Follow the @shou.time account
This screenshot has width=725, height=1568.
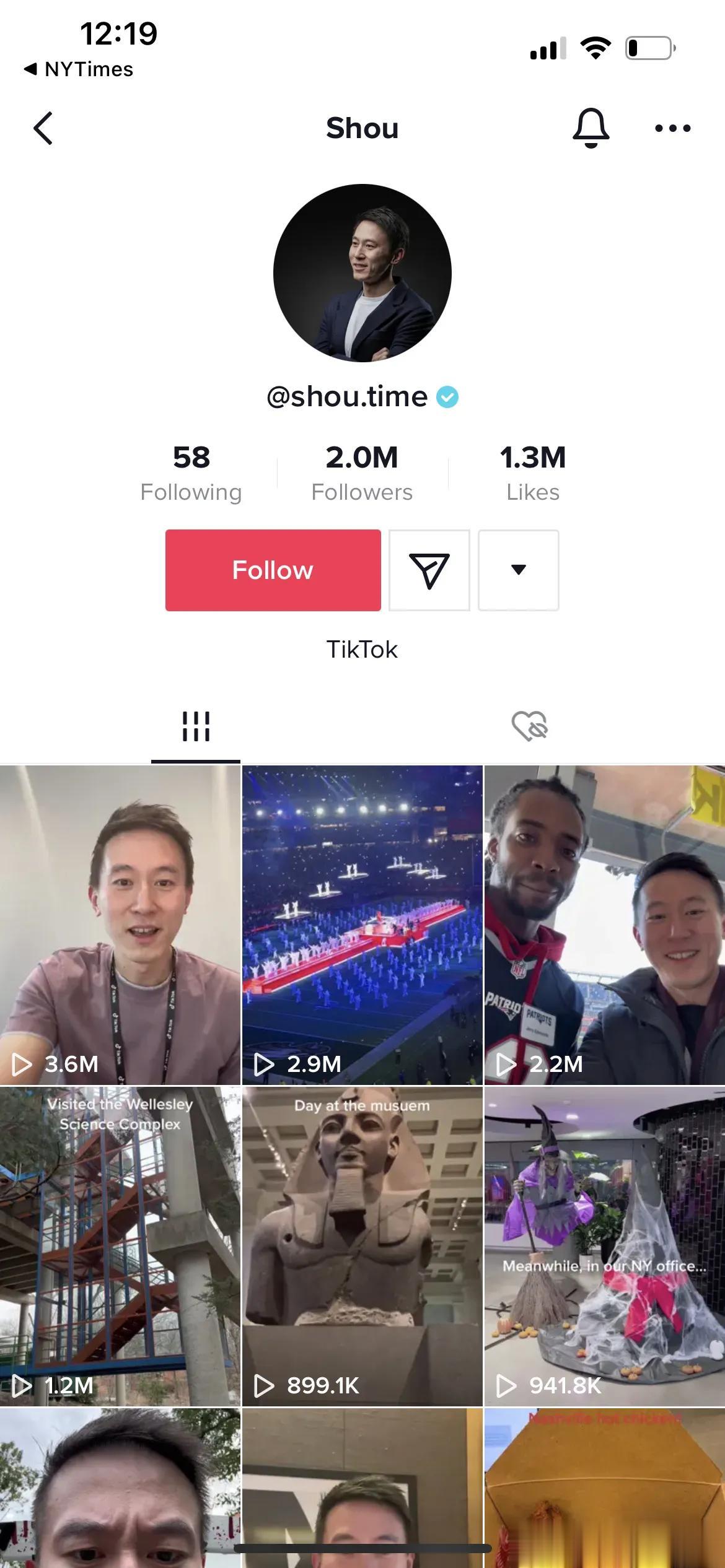[273, 570]
